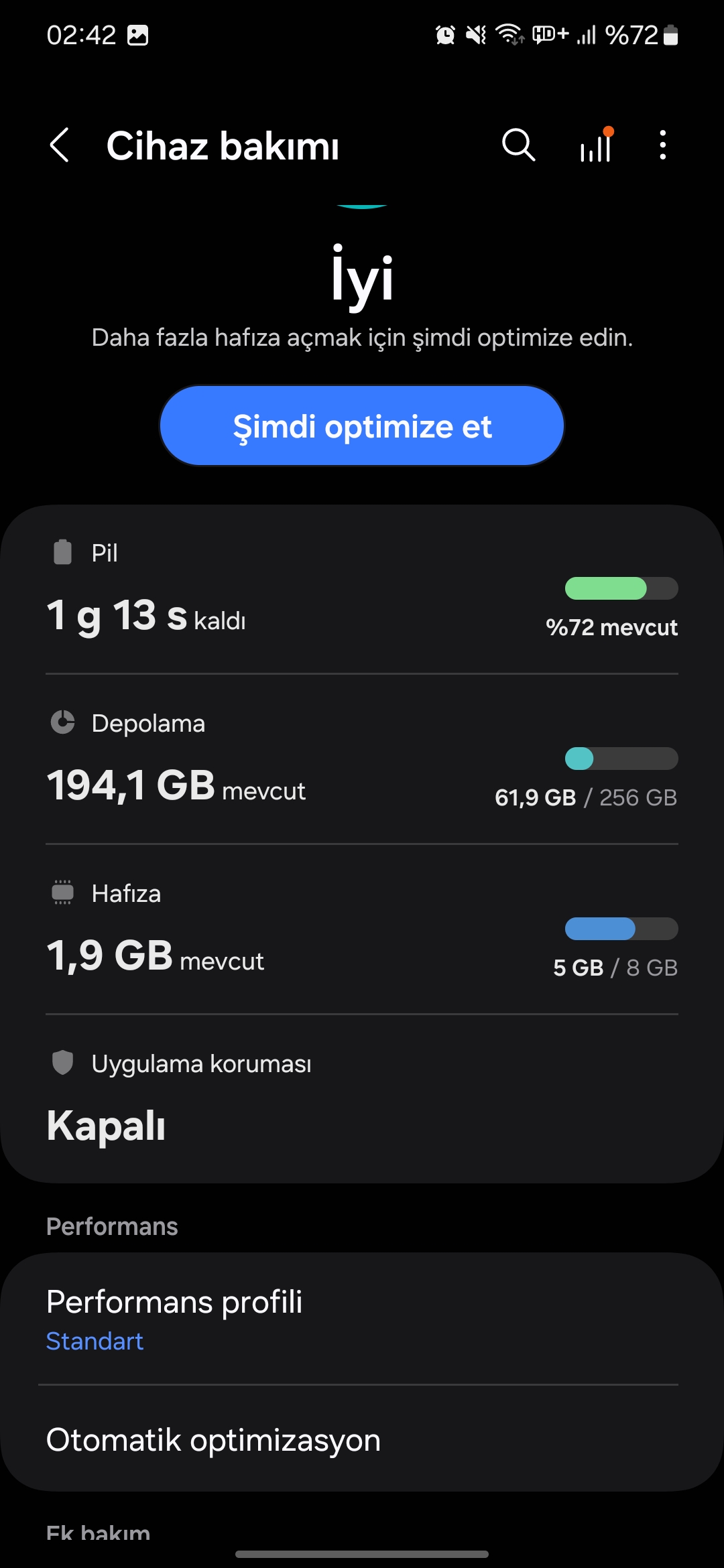Tap Şimdi optimize et button
Viewport: 724px width, 1568px height.
[x=362, y=426]
